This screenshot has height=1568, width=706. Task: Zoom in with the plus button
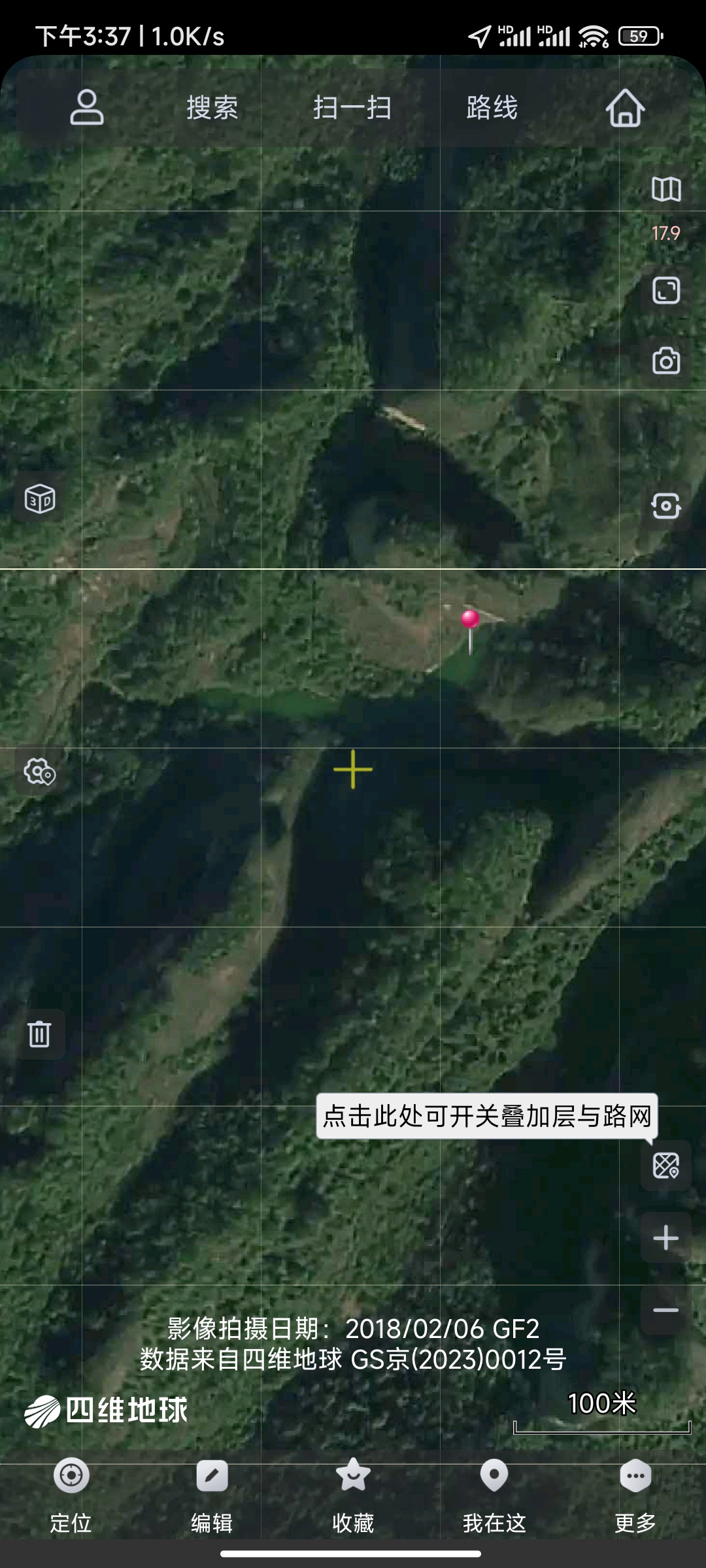pyautogui.click(x=666, y=1237)
